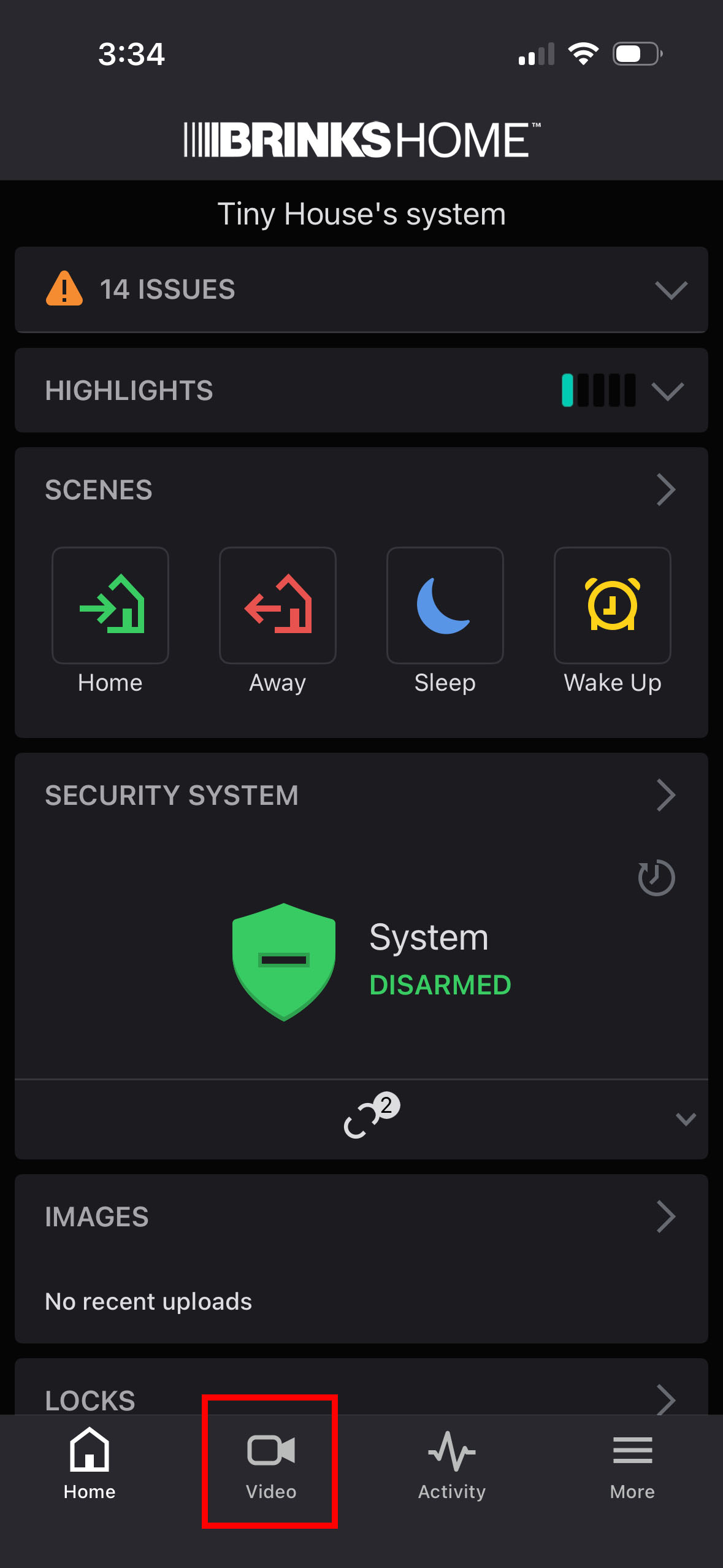The height and width of the screenshot is (1568, 723).
Task: Activate the Home scene
Action: [x=110, y=605]
